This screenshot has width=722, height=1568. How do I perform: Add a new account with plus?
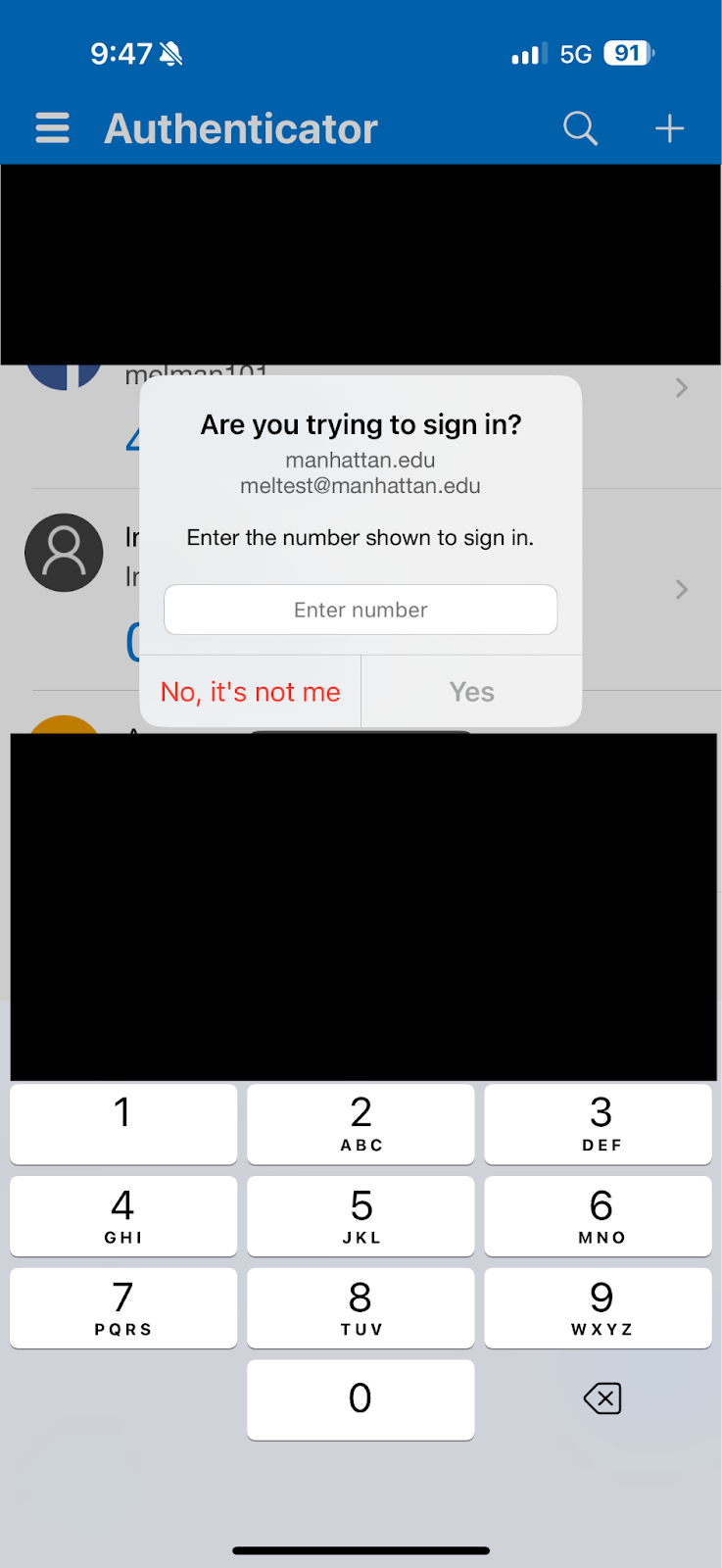[669, 128]
